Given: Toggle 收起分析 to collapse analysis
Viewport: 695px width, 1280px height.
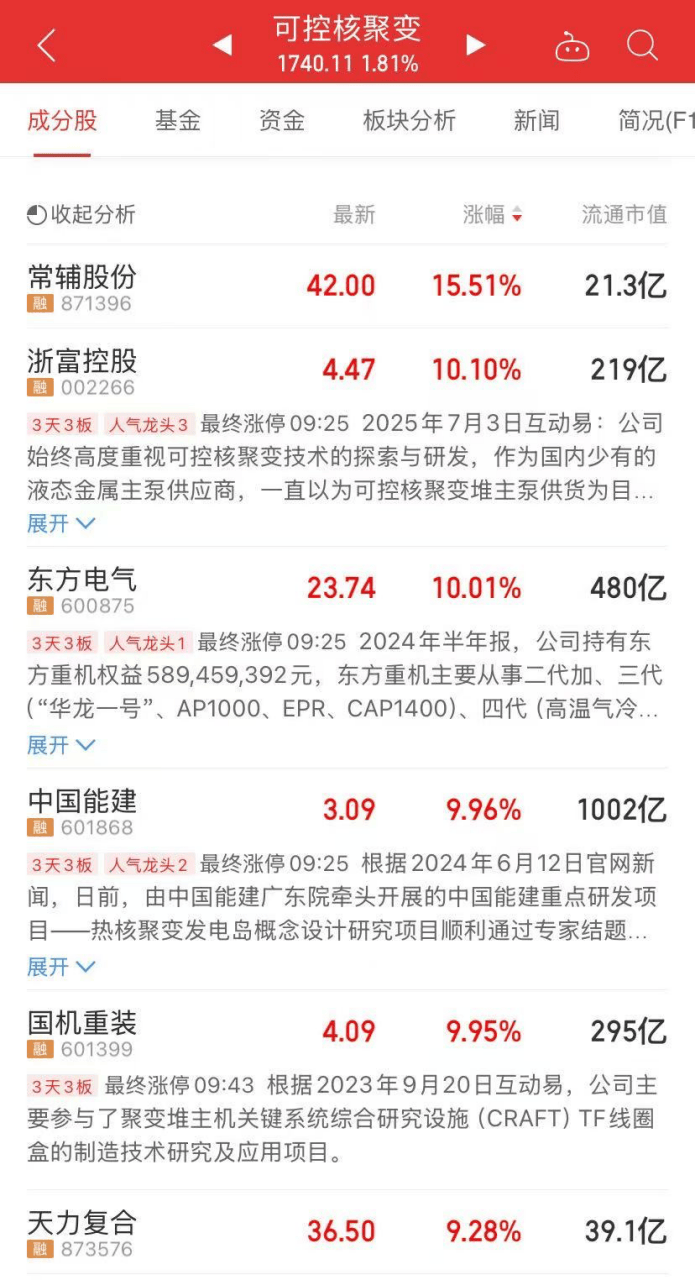Looking at the screenshot, I should click(x=82, y=214).
